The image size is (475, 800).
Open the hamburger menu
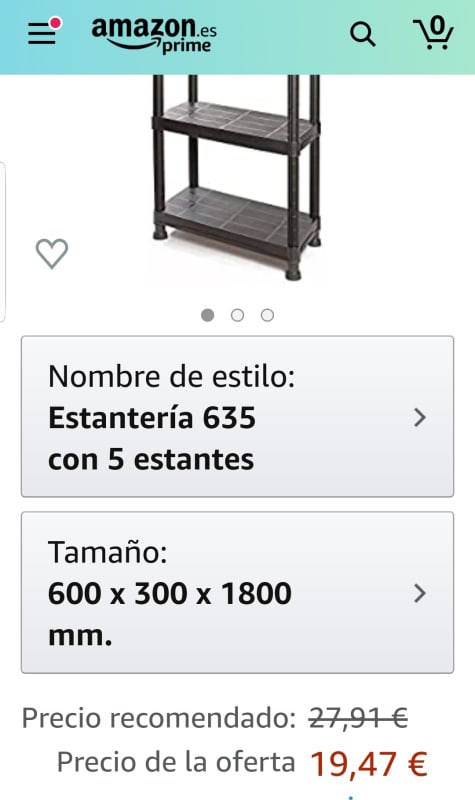[44, 32]
